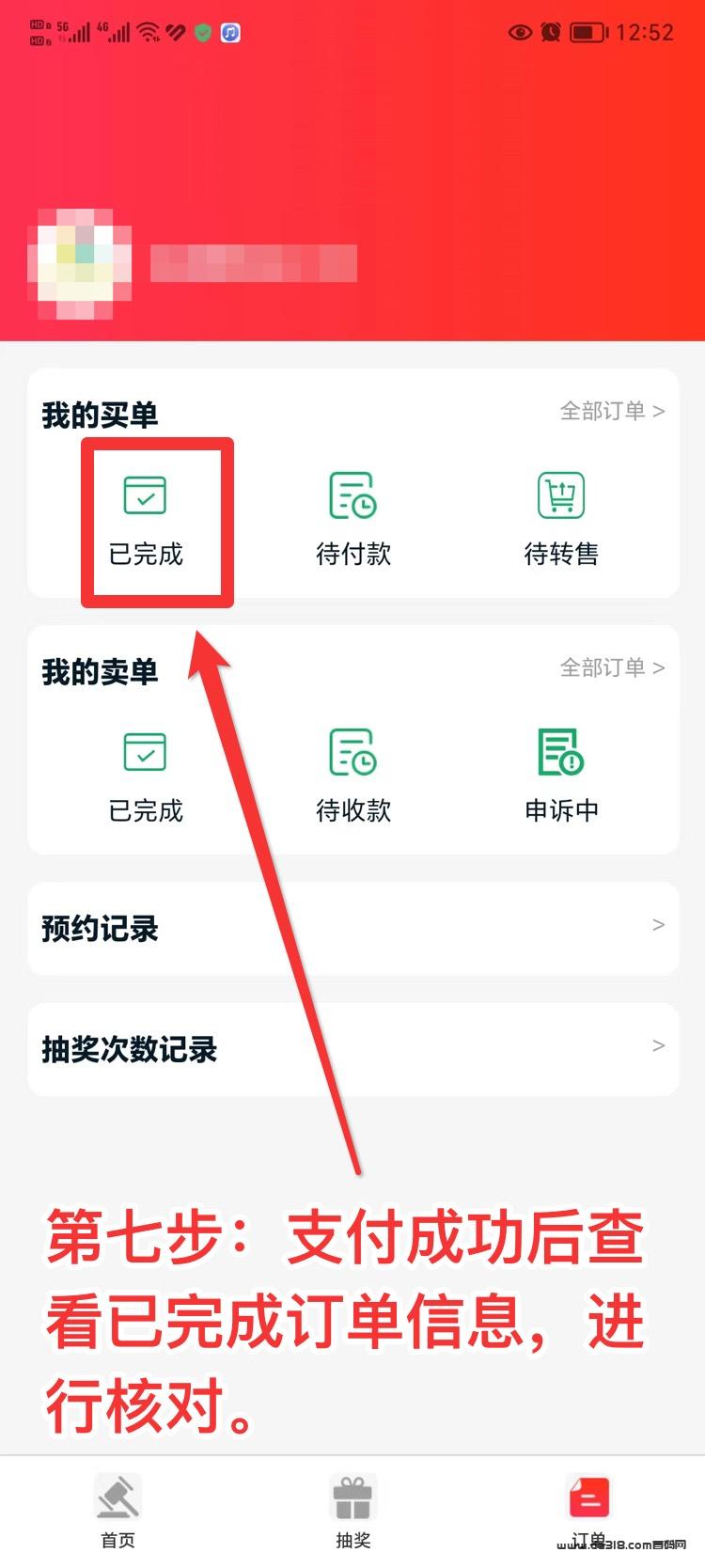Tap the profile avatar
Viewport: 705px width, 1568px height.
80,264
